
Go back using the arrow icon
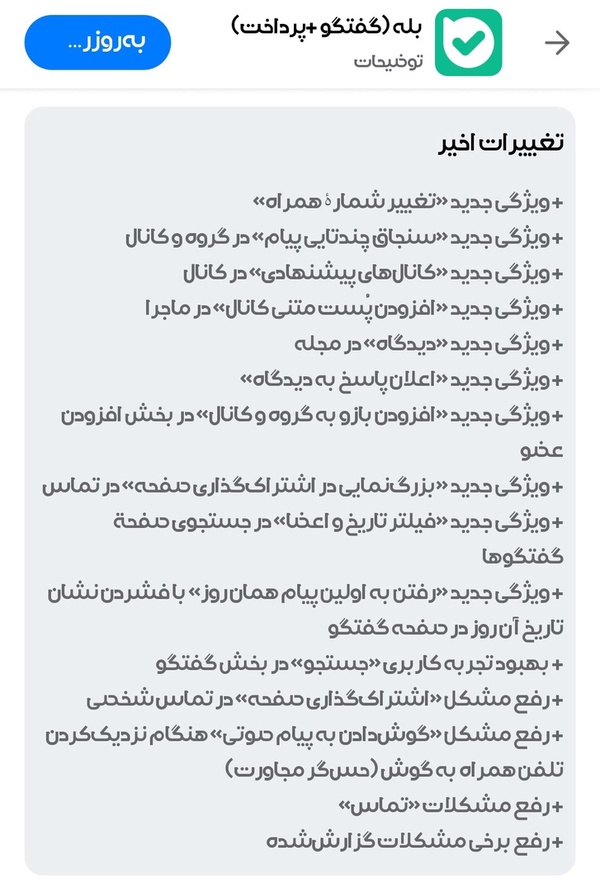click(557, 43)
